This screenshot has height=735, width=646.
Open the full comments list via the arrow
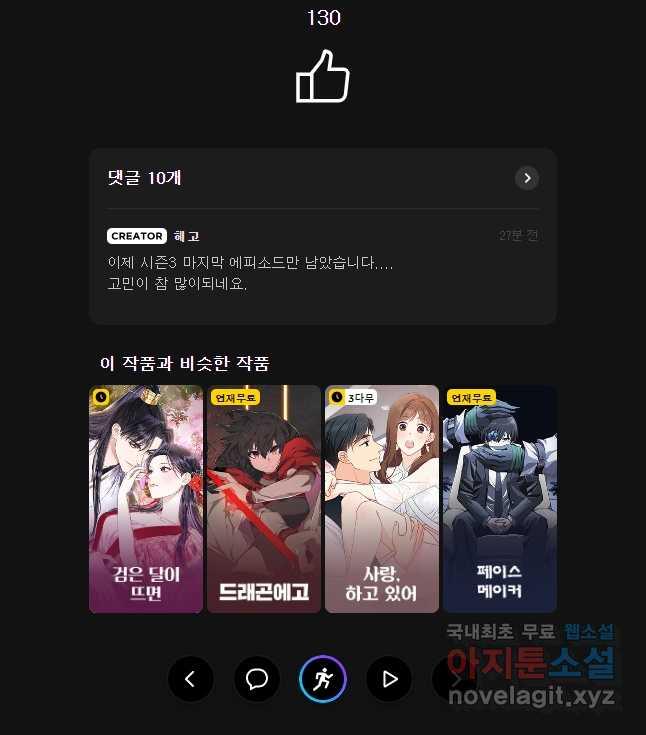[526, 178]
